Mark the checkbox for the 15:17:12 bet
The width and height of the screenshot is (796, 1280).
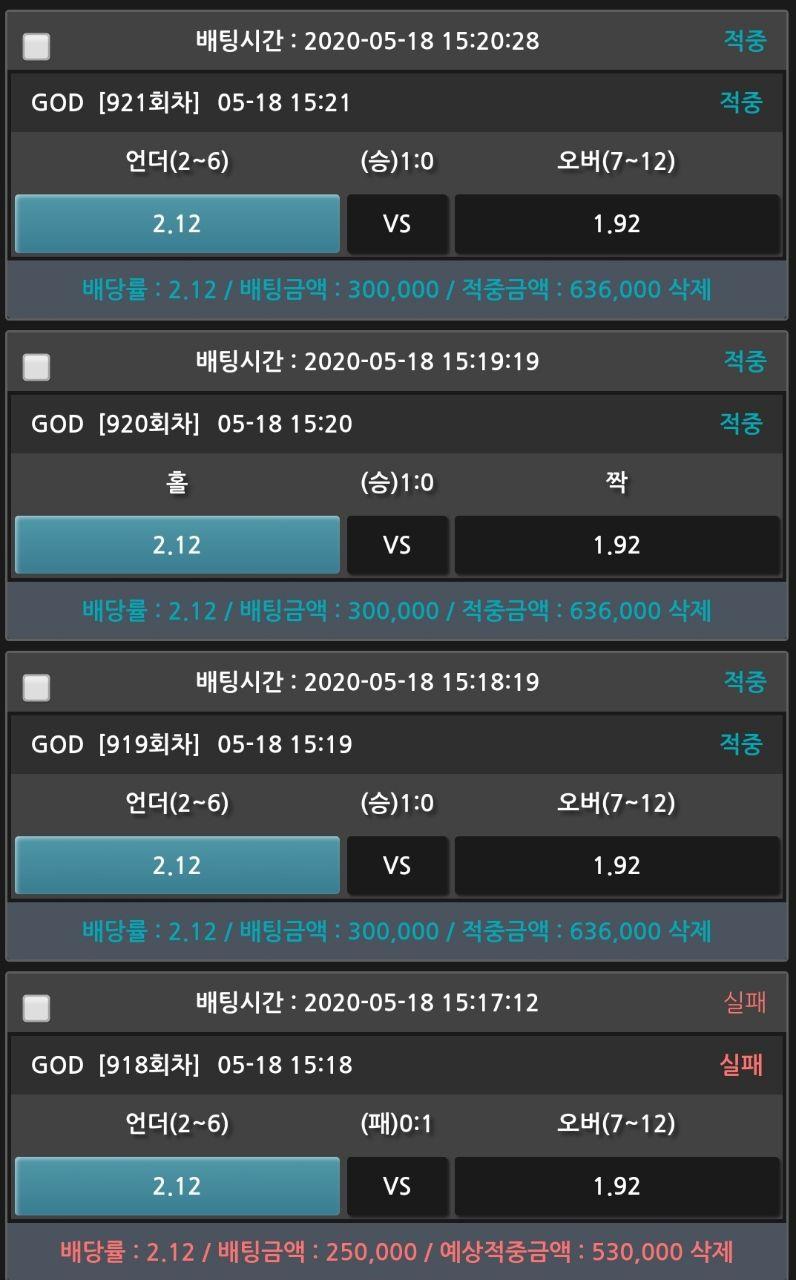tap(36, 1008)
